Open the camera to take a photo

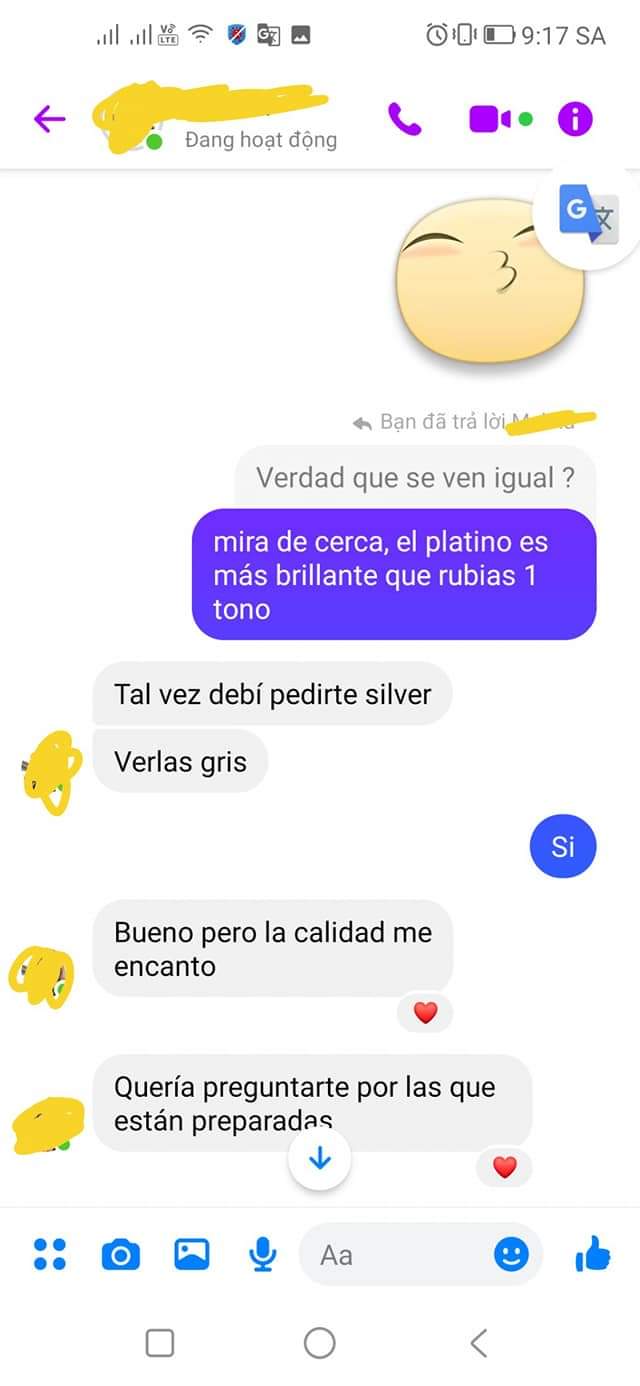click(x=121, y=1254)
